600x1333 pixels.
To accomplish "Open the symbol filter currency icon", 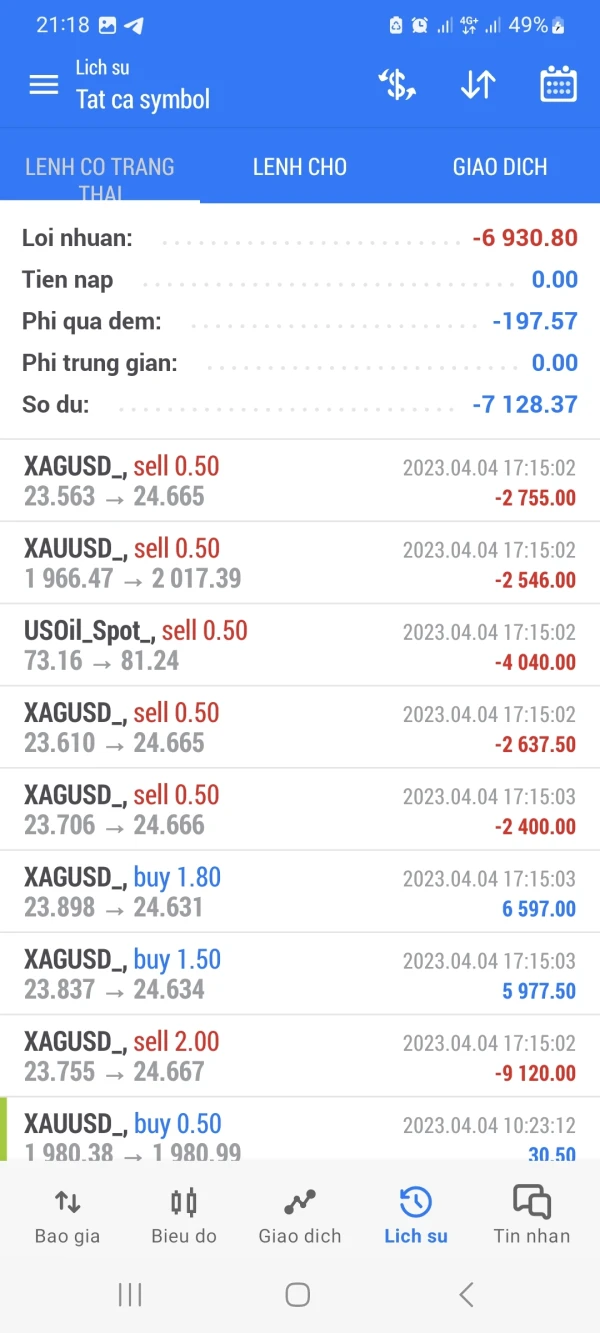I will [397, 85].
